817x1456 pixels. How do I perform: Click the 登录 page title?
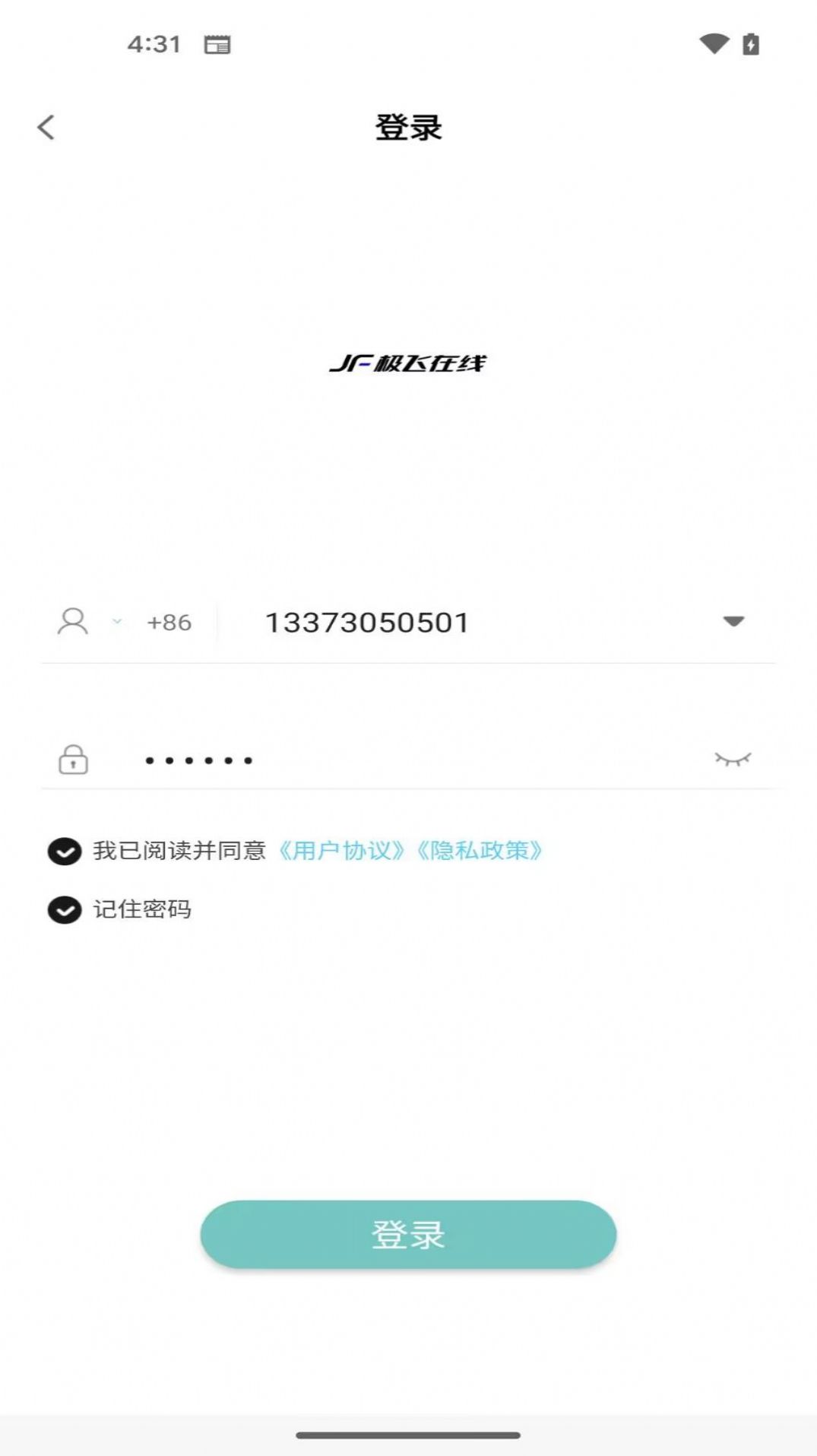[408, 126]
